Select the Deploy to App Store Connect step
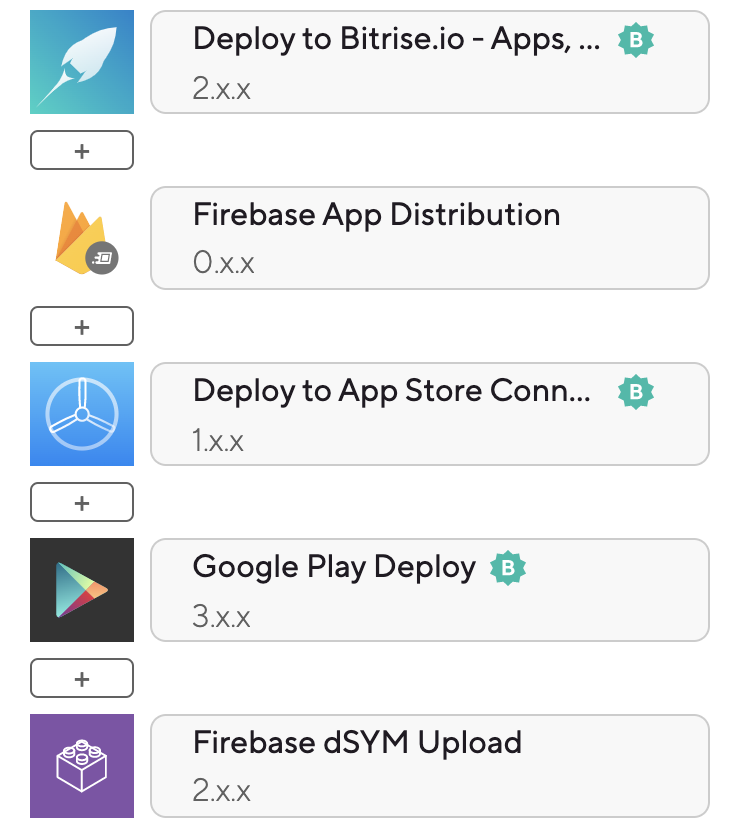 430,414
